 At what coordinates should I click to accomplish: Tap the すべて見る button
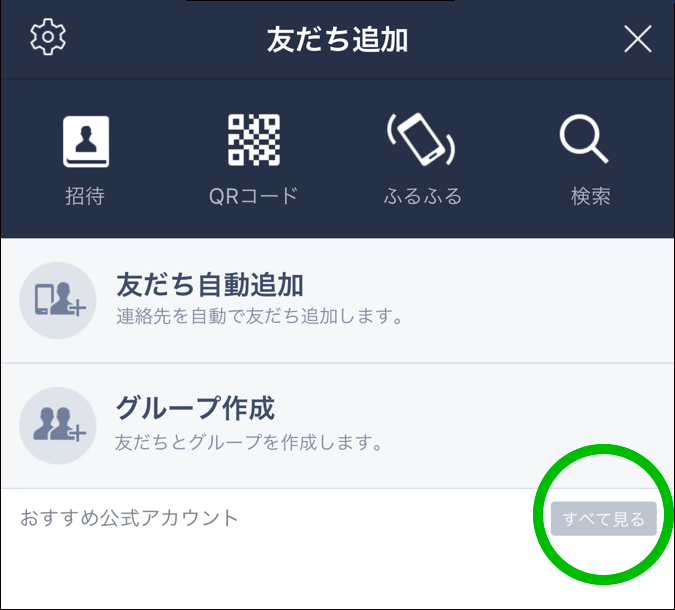pyautogui.click(x=603, y=519)
